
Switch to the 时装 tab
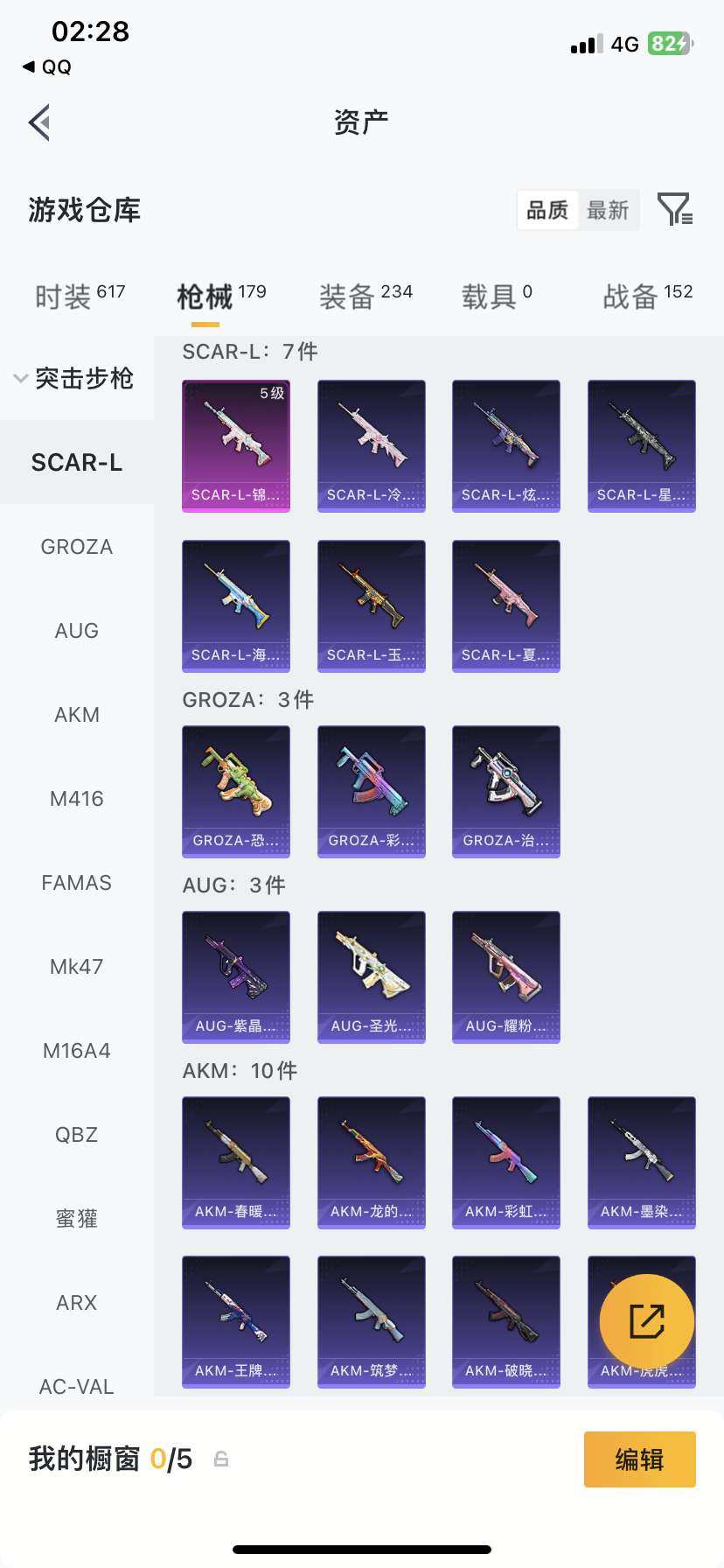[80, 297]
